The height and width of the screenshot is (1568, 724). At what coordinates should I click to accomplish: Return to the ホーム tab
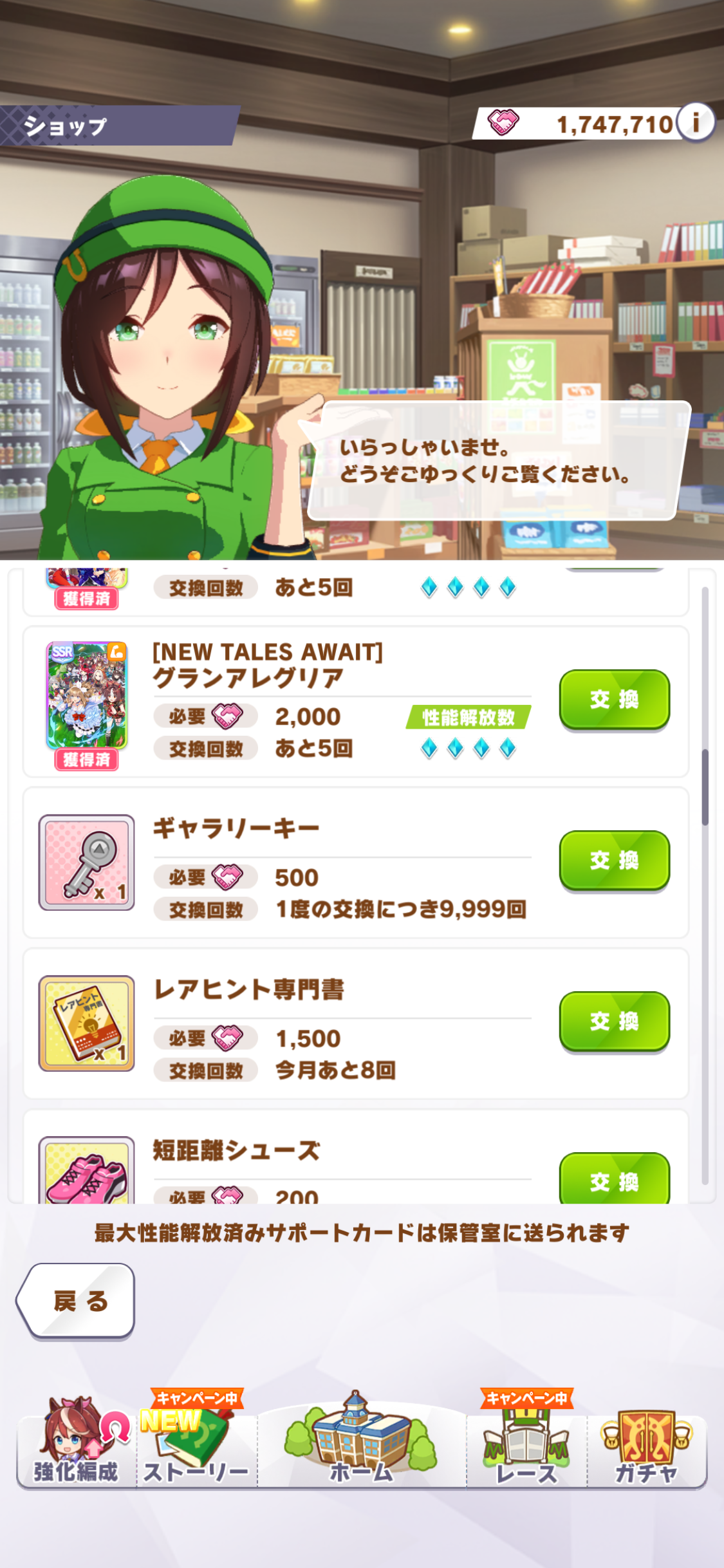coord(362,1443)
